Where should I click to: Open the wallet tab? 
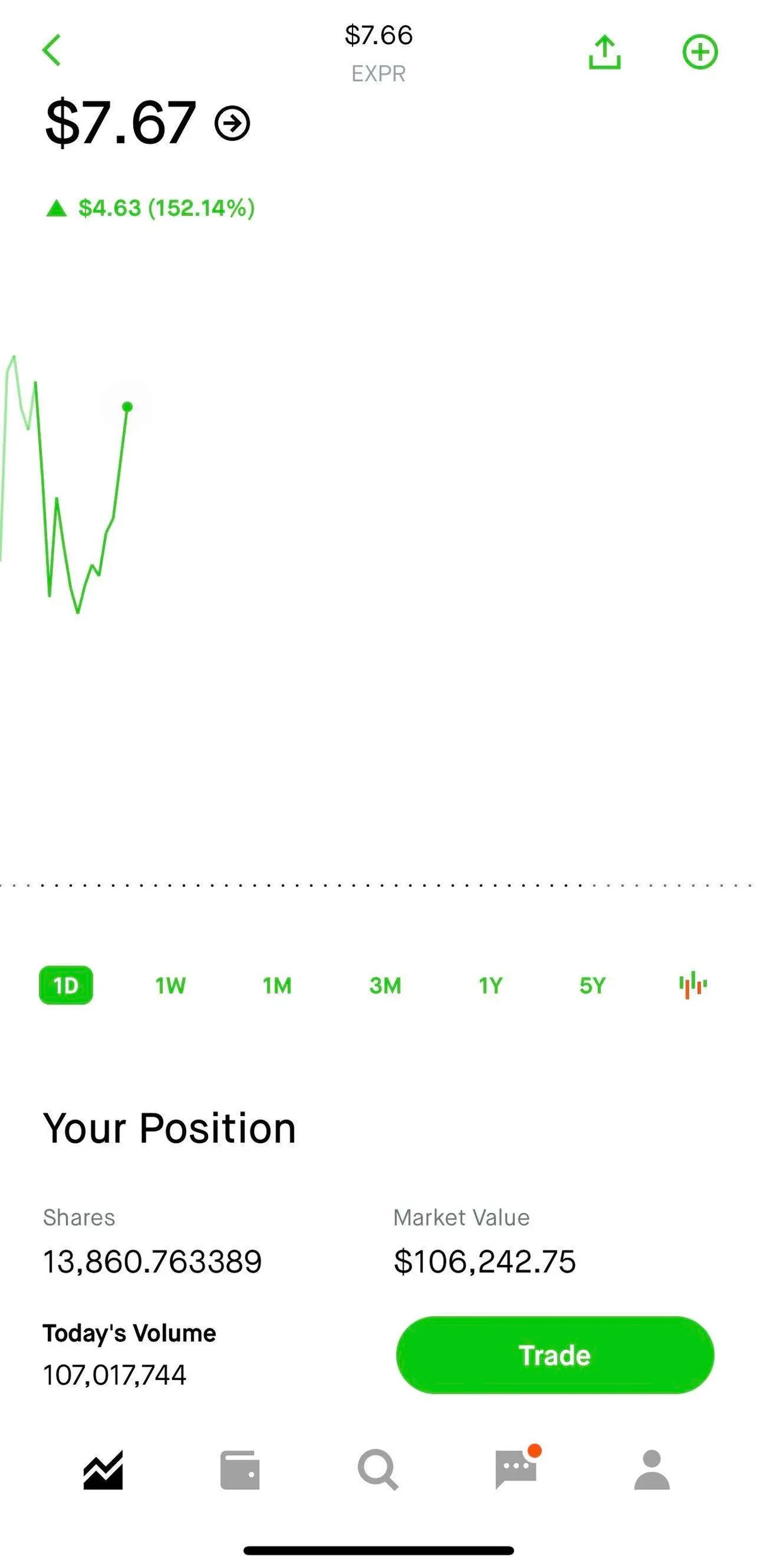click(x=240, y=1470)
